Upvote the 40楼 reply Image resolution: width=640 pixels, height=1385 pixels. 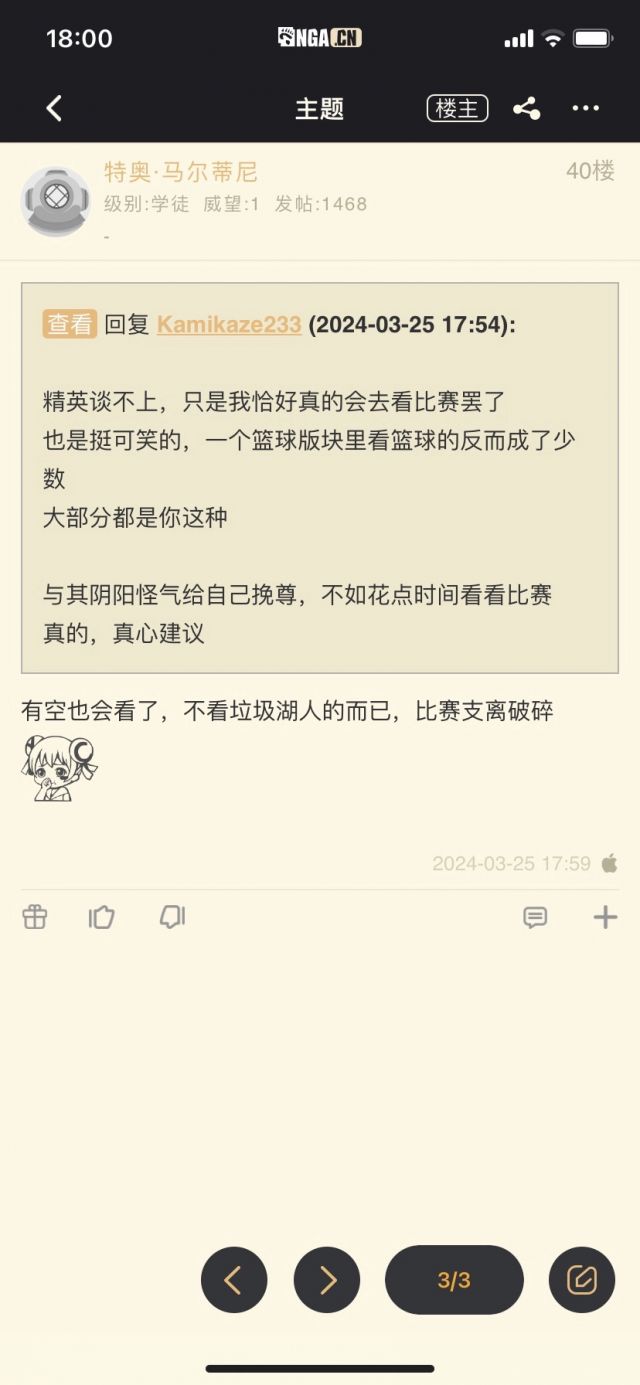click(102, 917)
